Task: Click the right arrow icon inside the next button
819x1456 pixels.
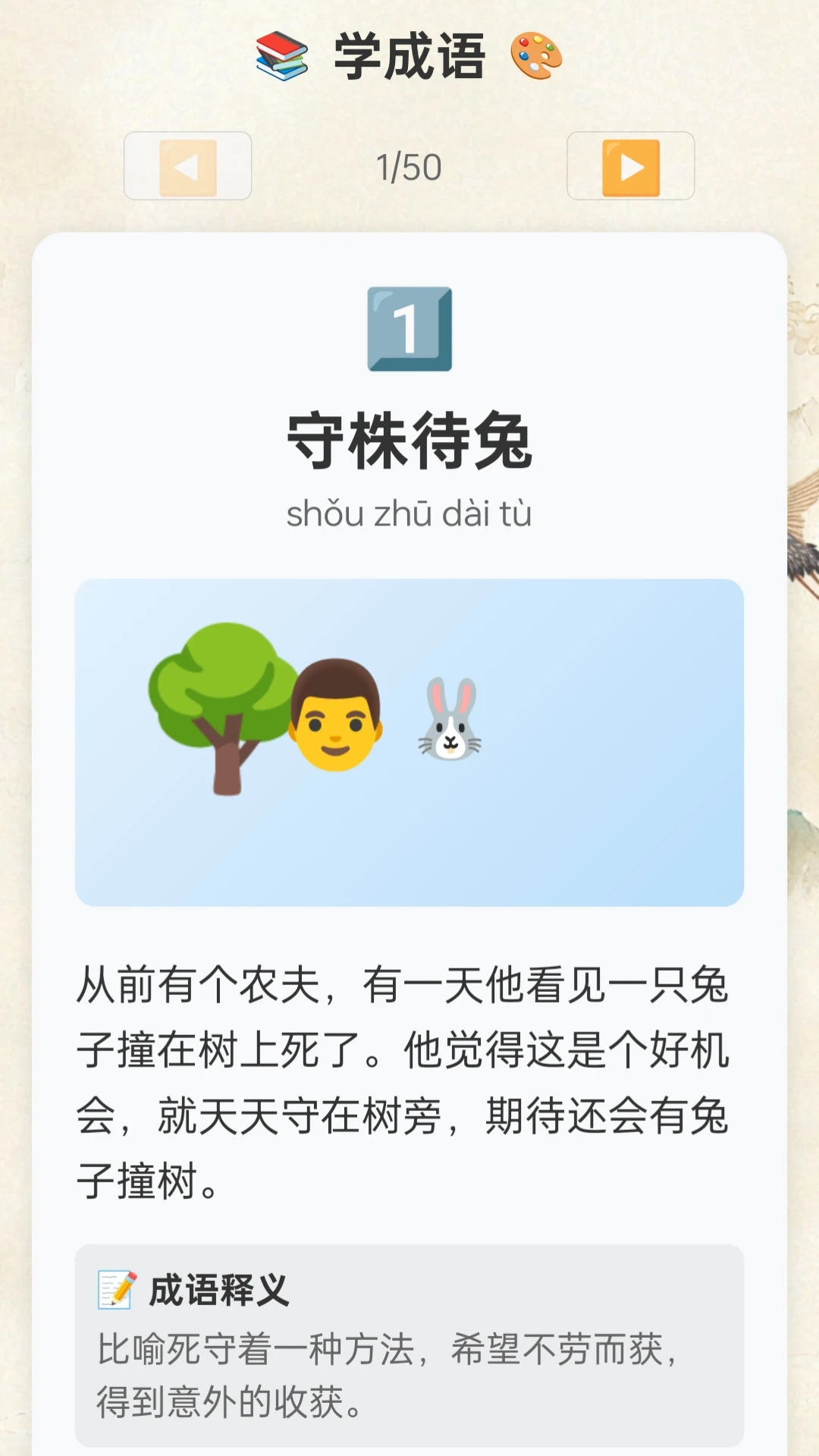Action: (x=630, y=166)
